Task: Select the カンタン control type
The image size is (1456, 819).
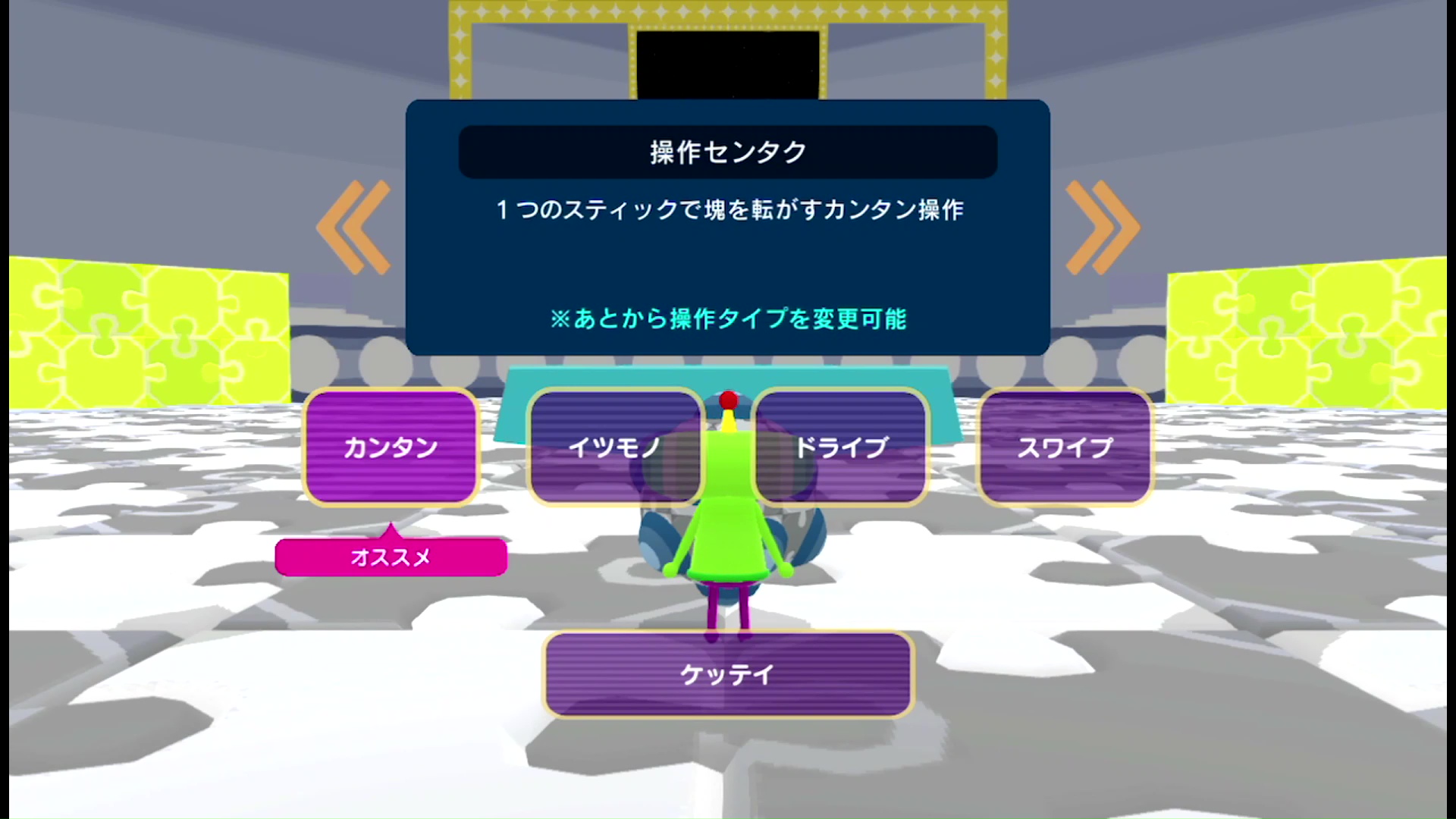Action: [x=391, y=447]
